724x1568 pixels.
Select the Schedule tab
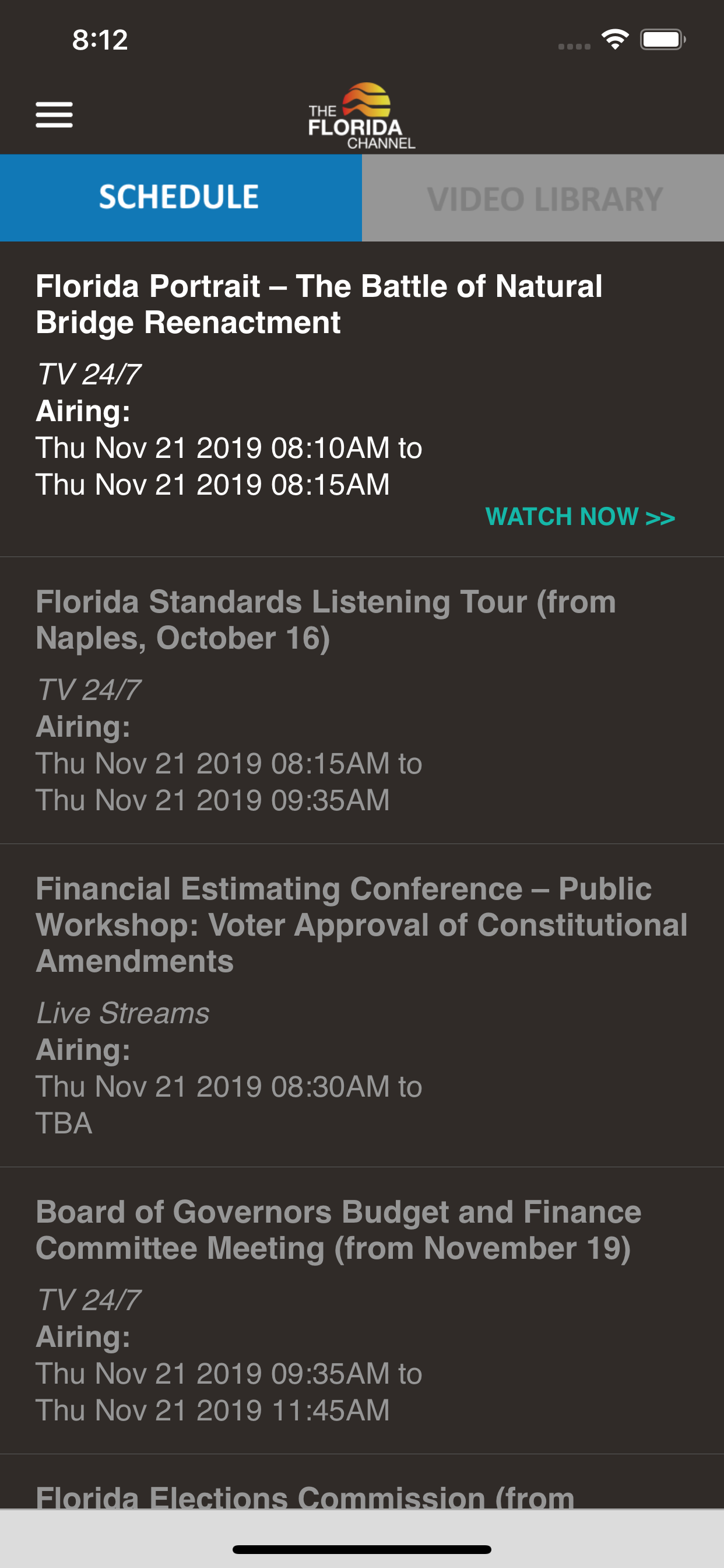pyautogui.click(x=180, y=198)
